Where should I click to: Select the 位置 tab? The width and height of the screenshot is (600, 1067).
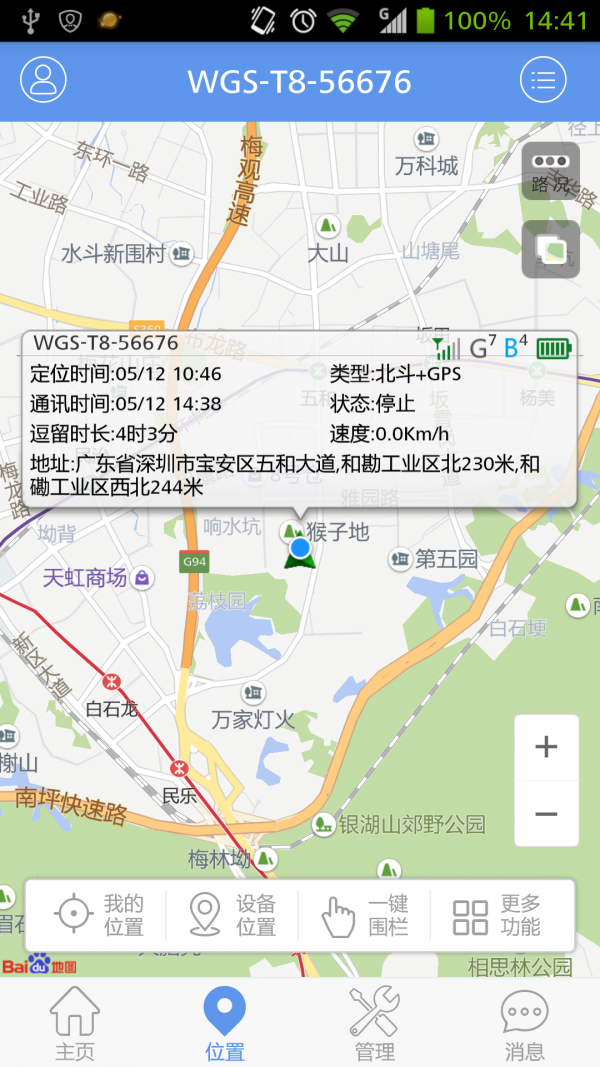(x=225, y=1023)
